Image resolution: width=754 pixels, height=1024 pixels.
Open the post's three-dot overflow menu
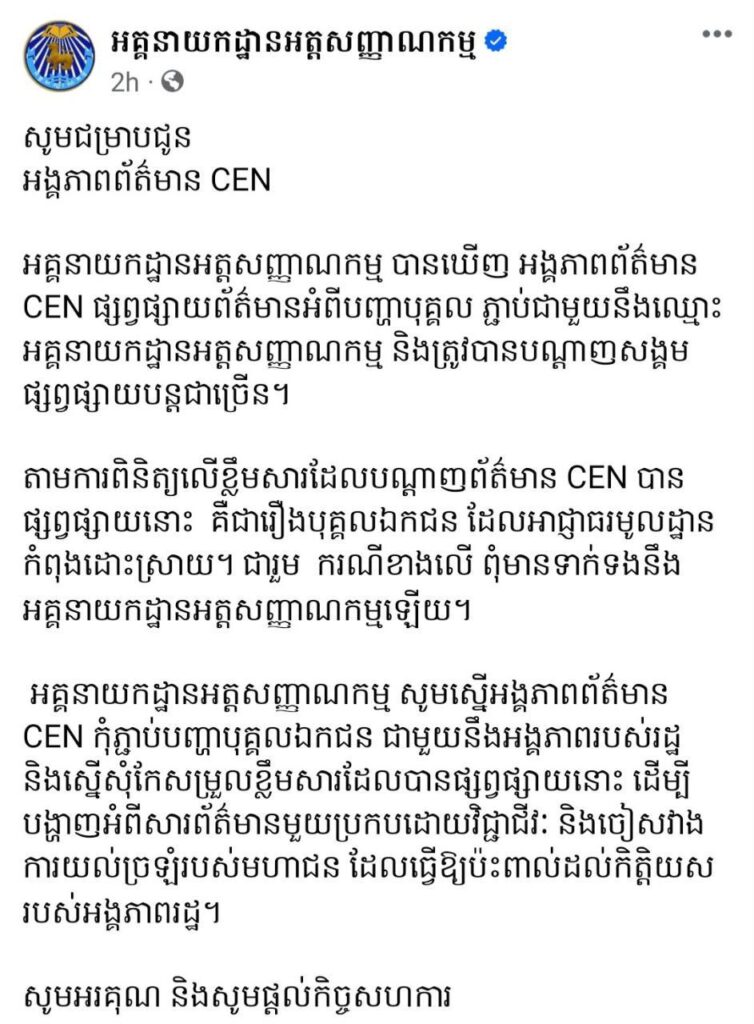[x=717, y=35]
